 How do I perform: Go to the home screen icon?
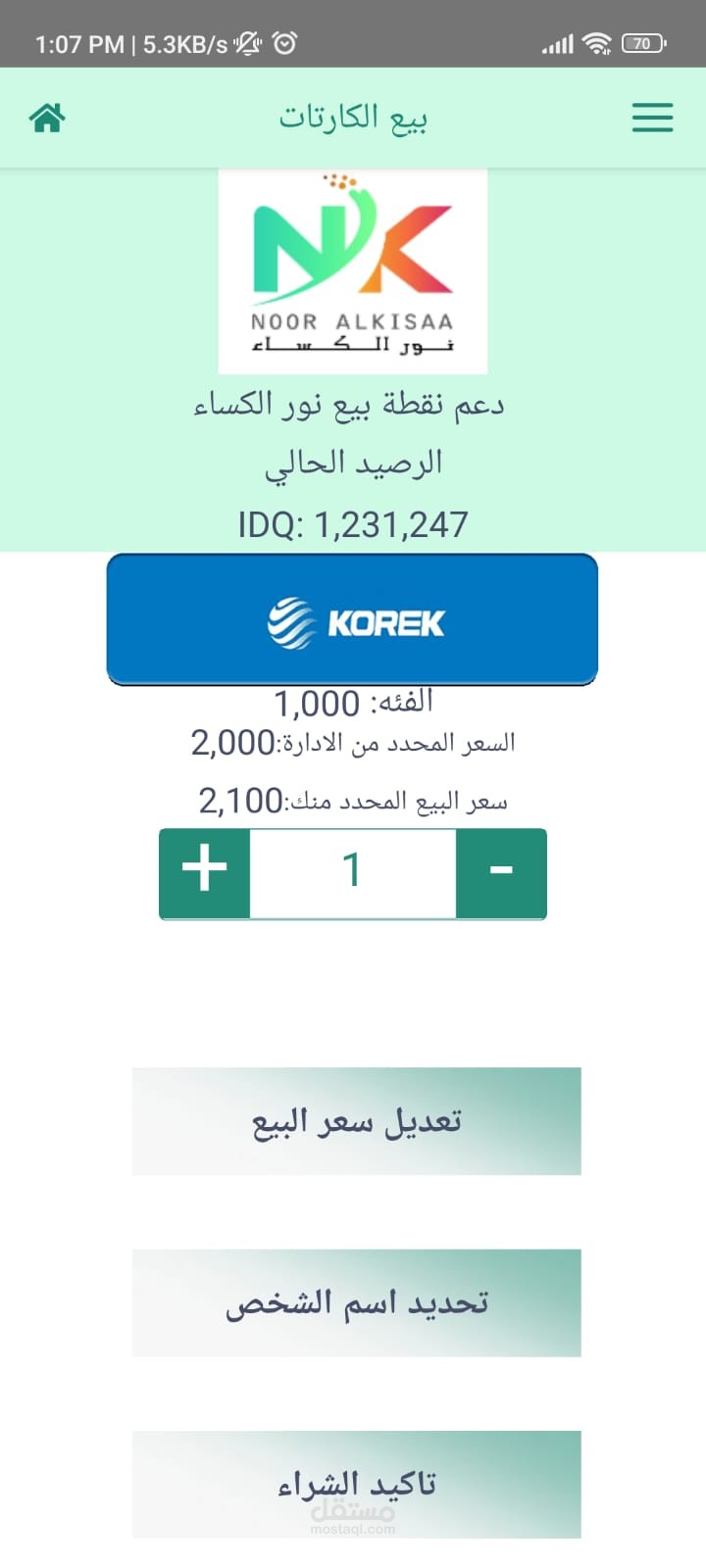coord(47,118)
